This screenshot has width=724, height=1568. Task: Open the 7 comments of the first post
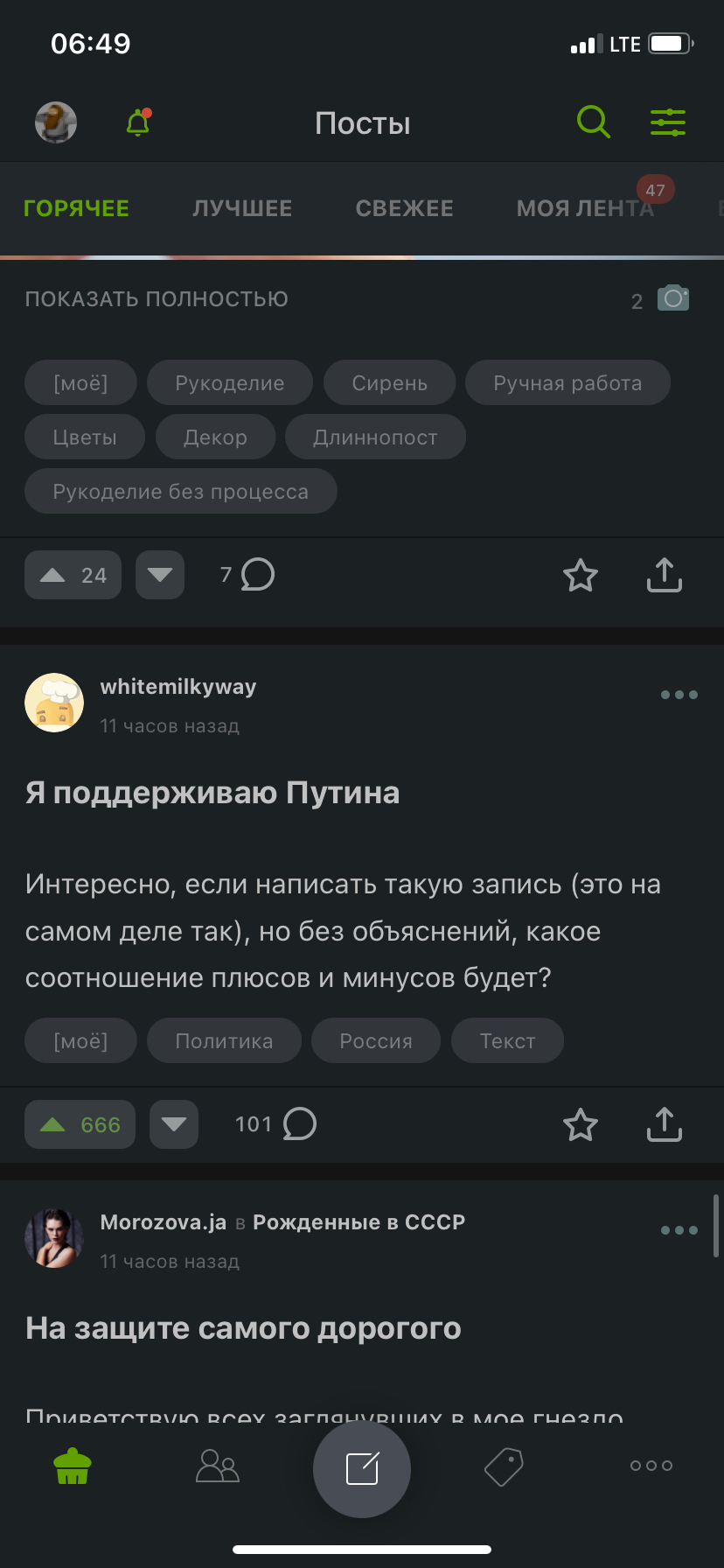pyautogui.click(x=247, y=575)
